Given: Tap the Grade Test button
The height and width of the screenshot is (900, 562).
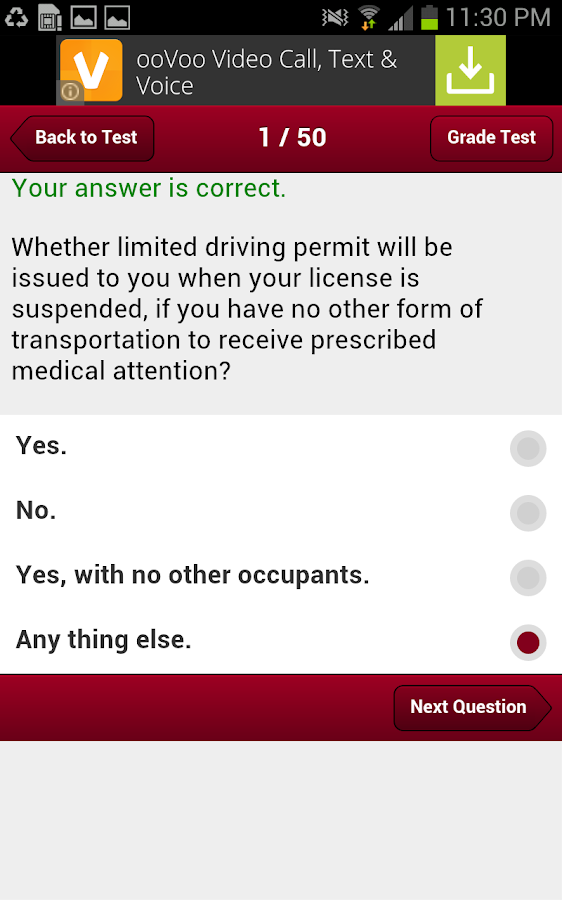Looking at the screenshot, I should tap(491, 138).
